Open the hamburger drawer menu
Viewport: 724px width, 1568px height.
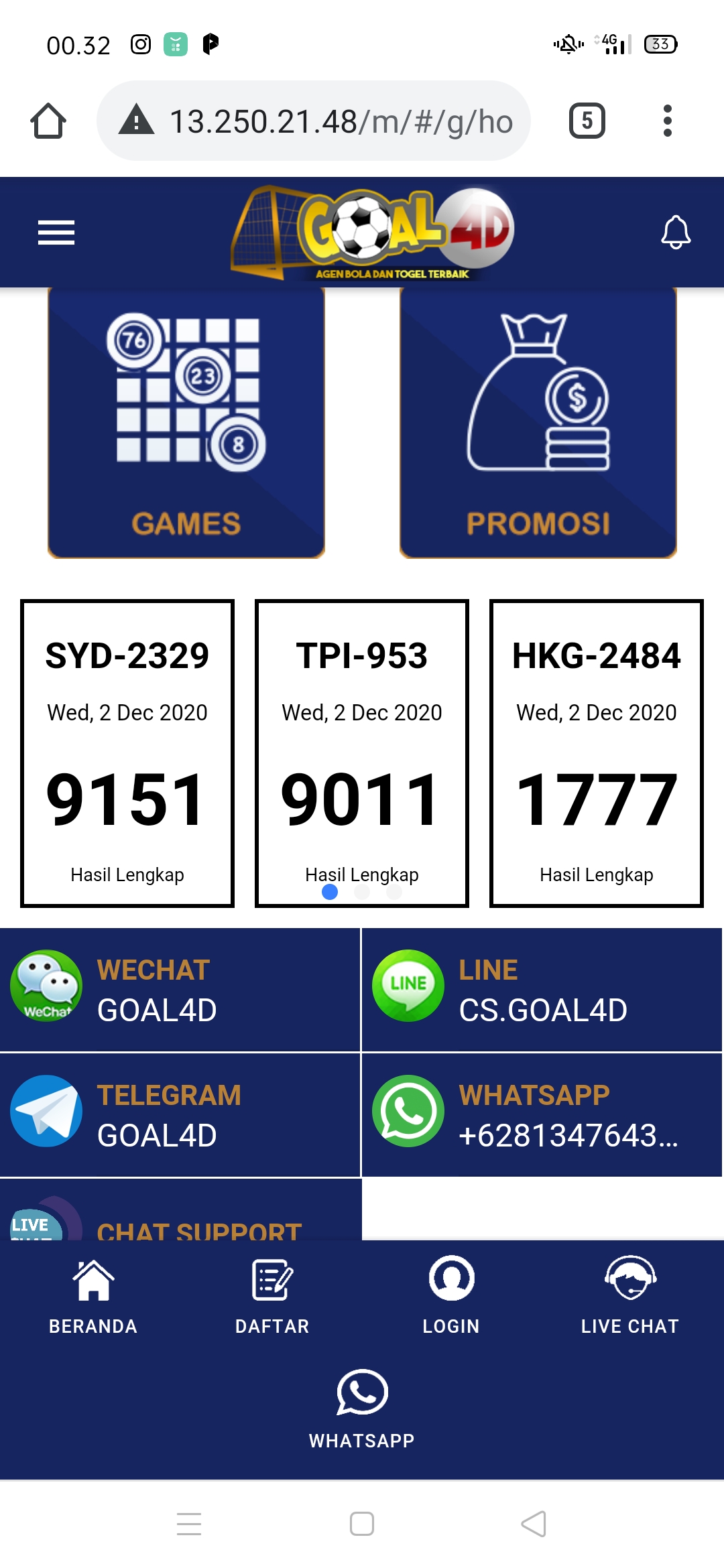tap(56, 233)
